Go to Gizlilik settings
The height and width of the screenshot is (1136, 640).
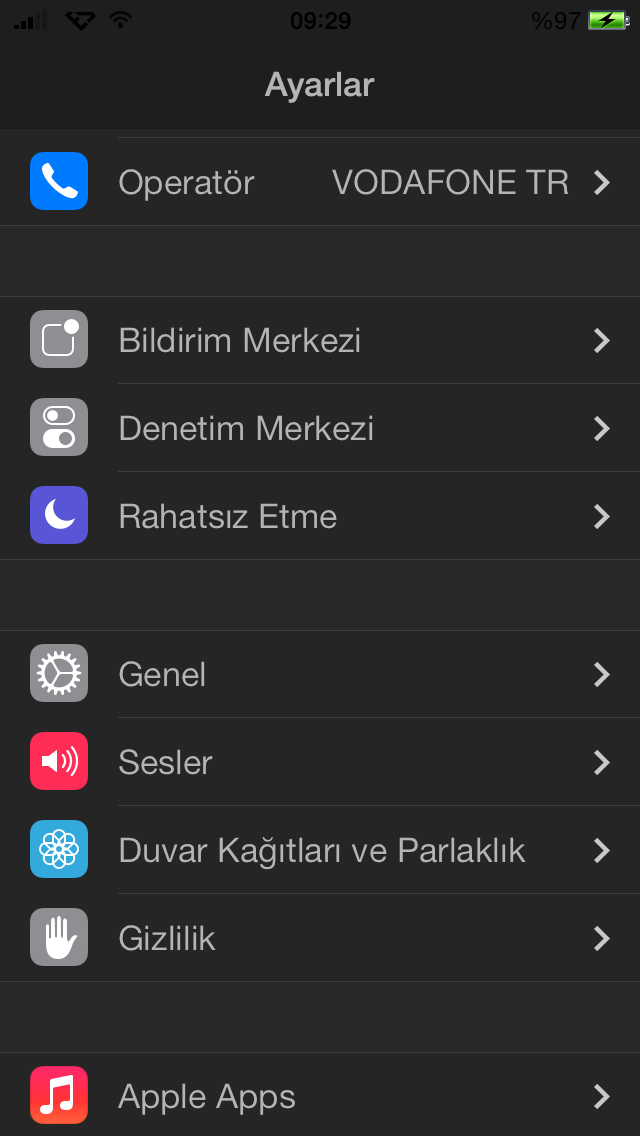tap(320, 937)
